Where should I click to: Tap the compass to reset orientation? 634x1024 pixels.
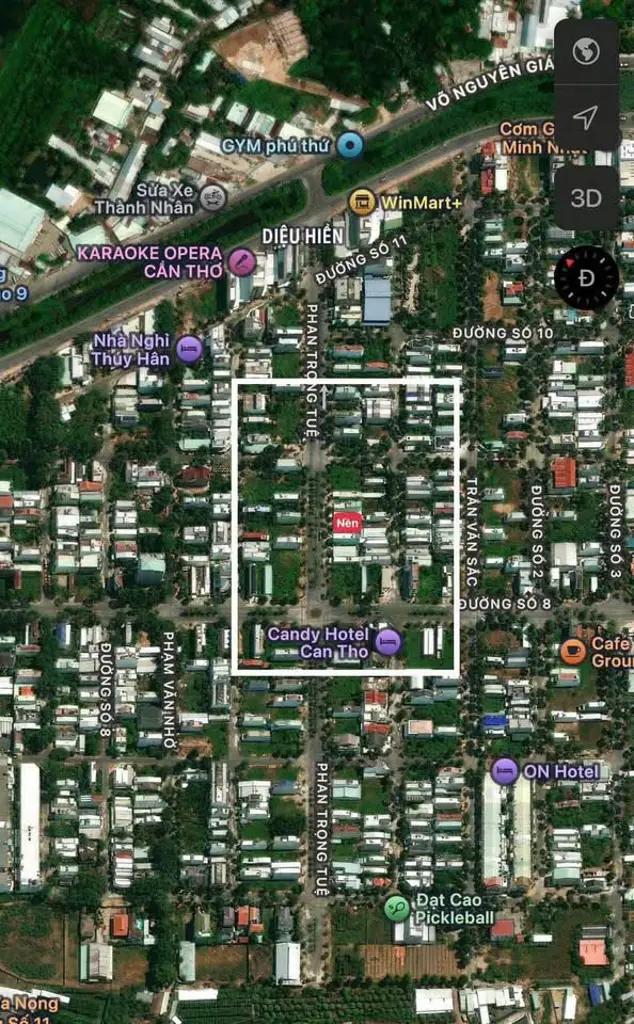click(x=586, y=278)
